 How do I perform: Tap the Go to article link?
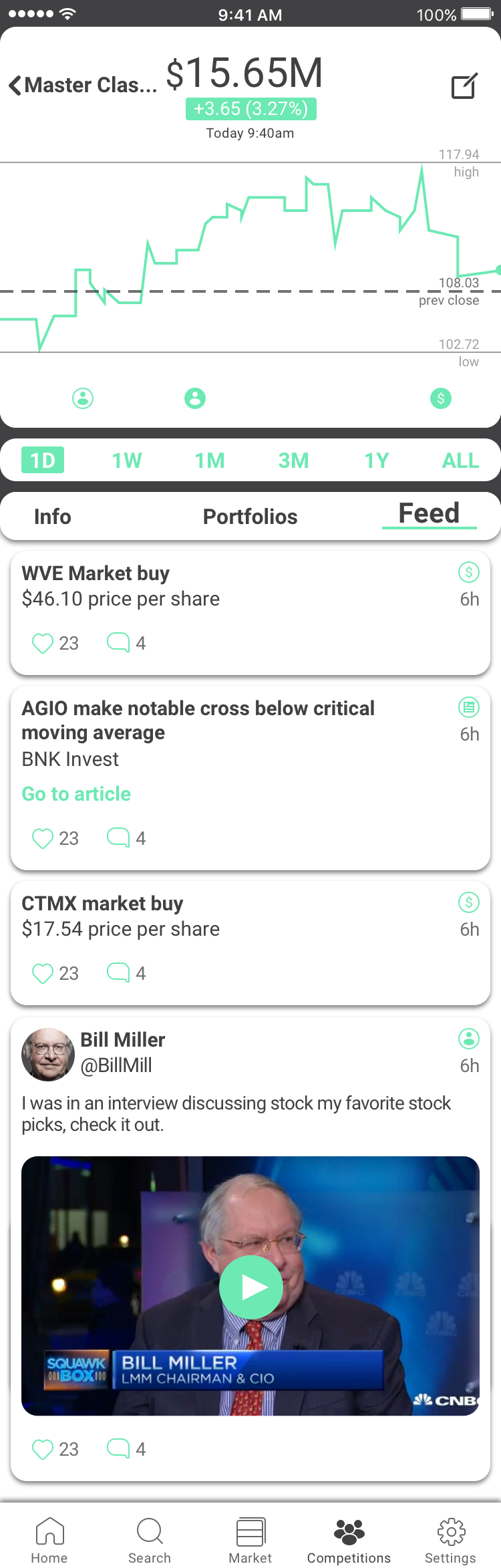coord(76,794)
